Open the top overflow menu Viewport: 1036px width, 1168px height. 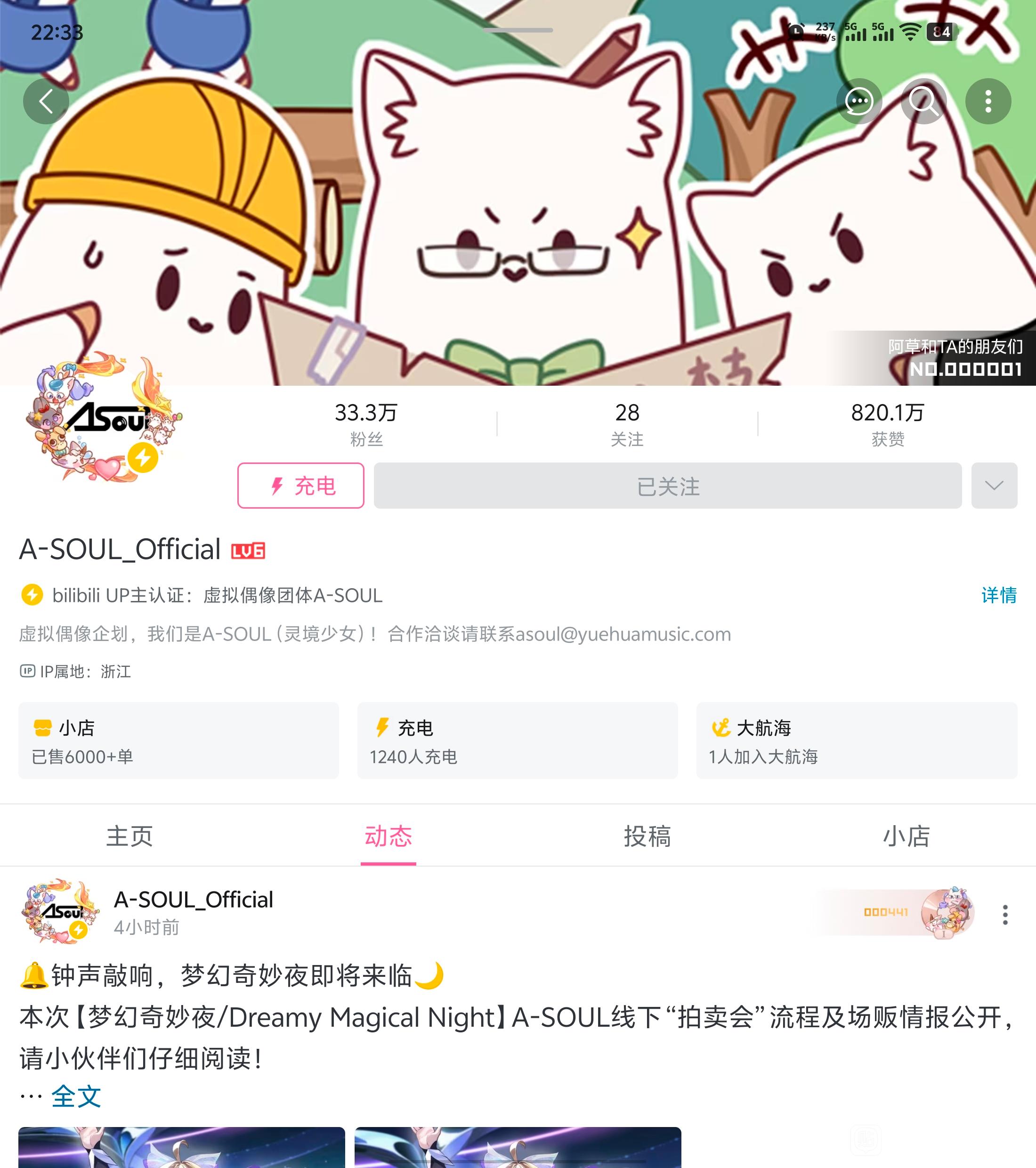point(988,102)
